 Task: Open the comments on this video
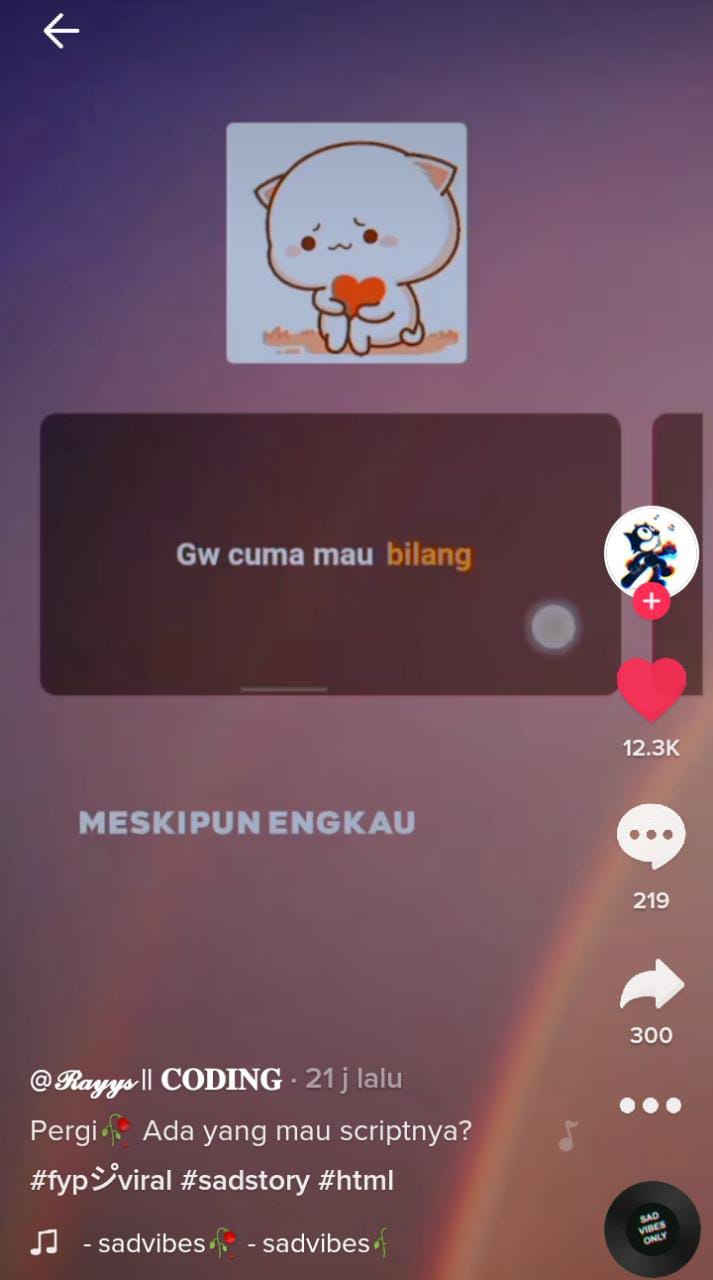pos(651,837)
